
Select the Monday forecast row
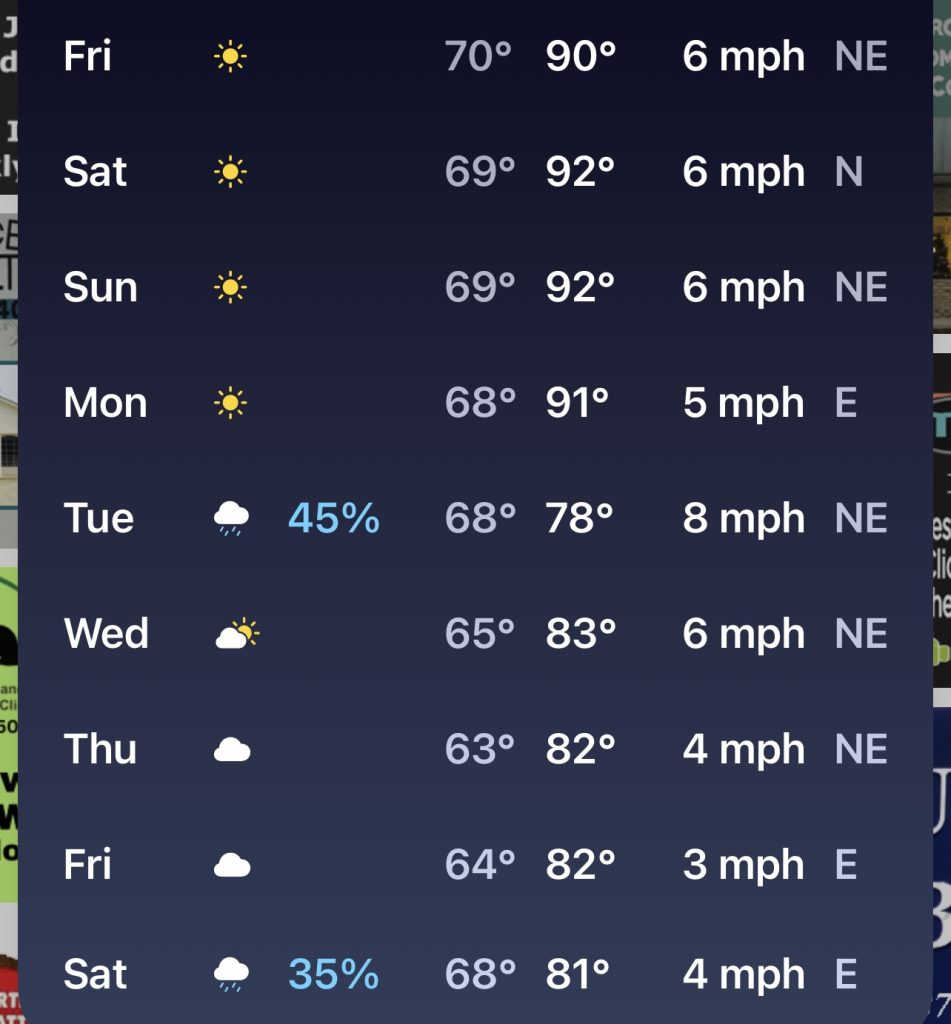point(475,403)
